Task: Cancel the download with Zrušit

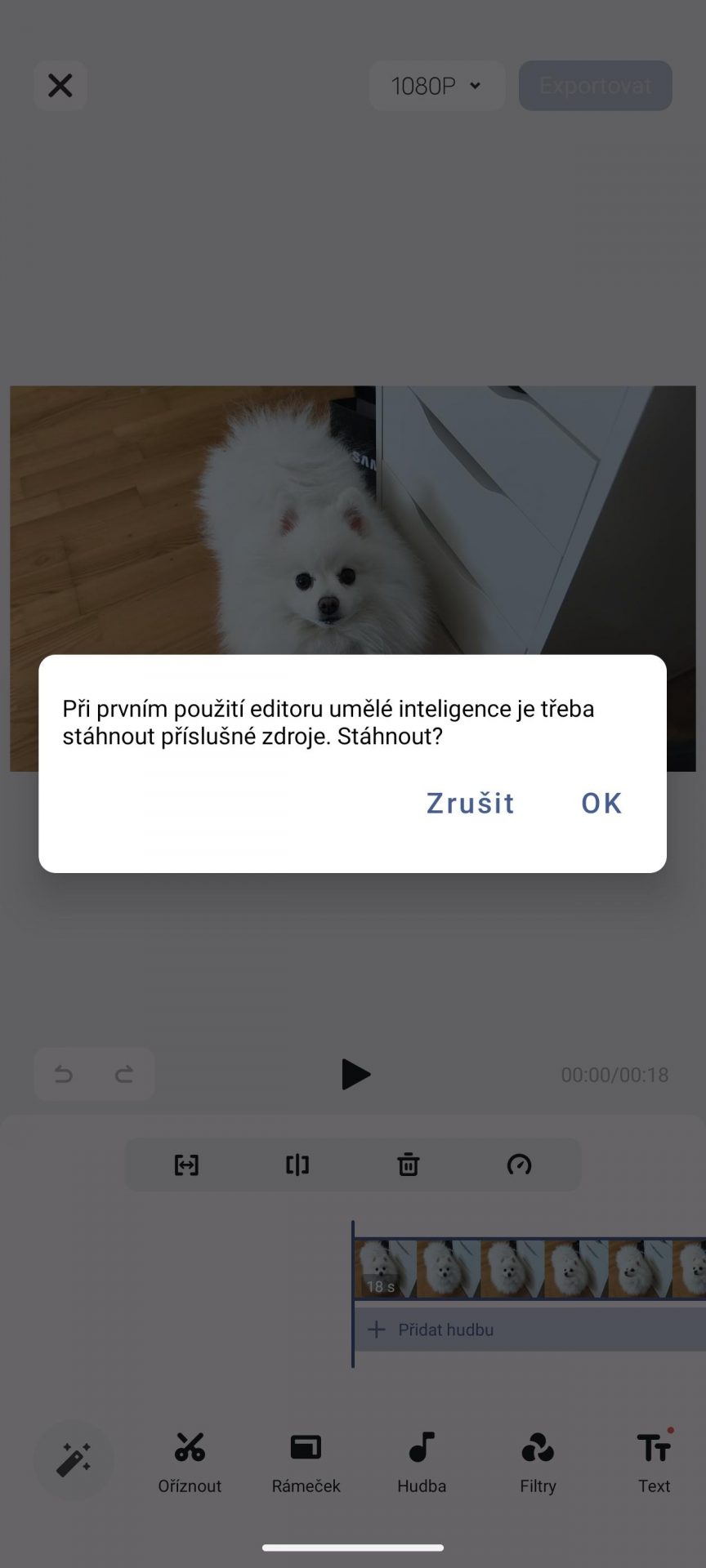Action: [471, 803]
